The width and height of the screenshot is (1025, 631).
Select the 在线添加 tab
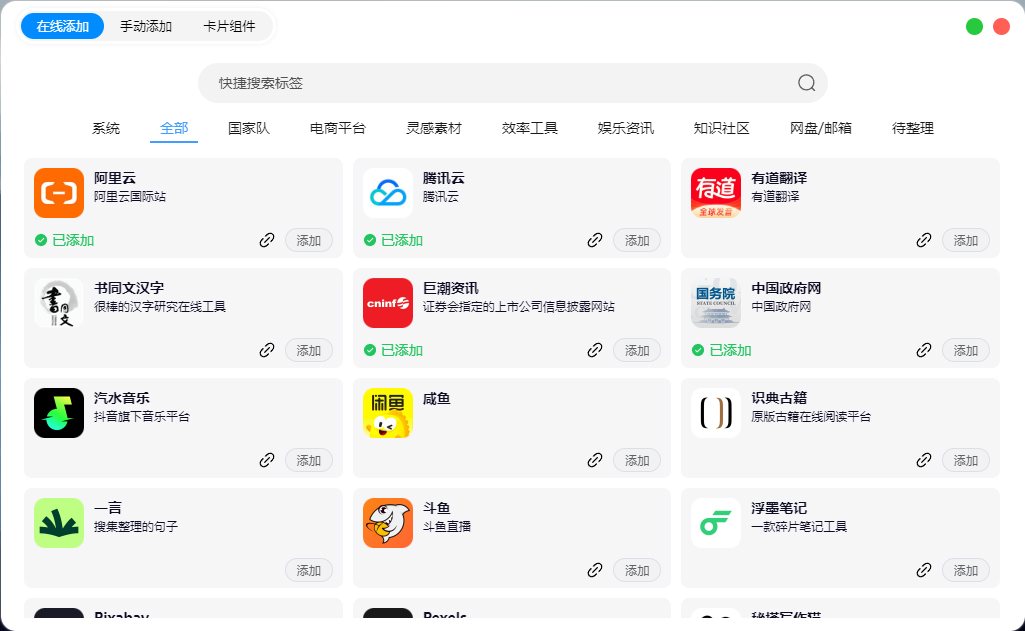pos(62,27)
